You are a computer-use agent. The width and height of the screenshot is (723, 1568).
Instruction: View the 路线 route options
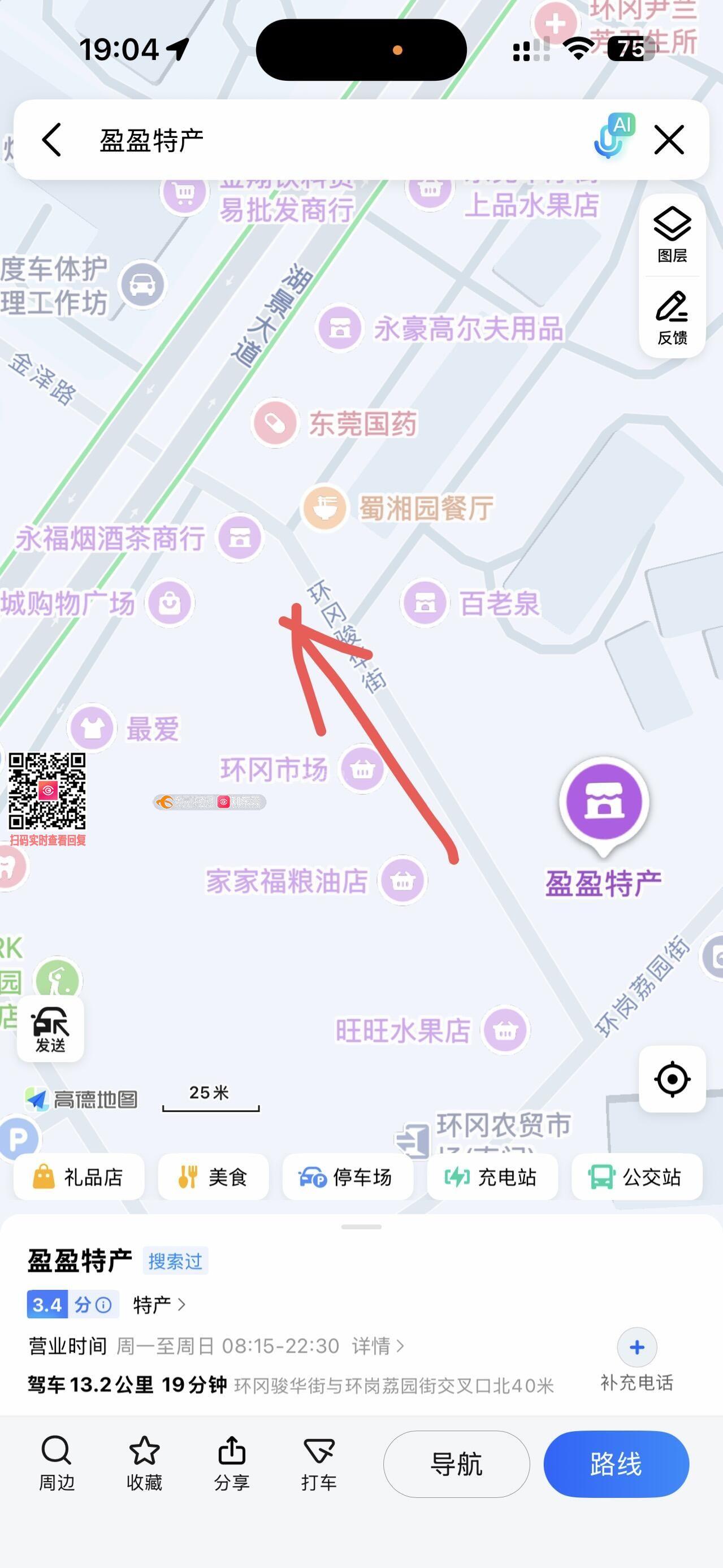[616, 1464]
